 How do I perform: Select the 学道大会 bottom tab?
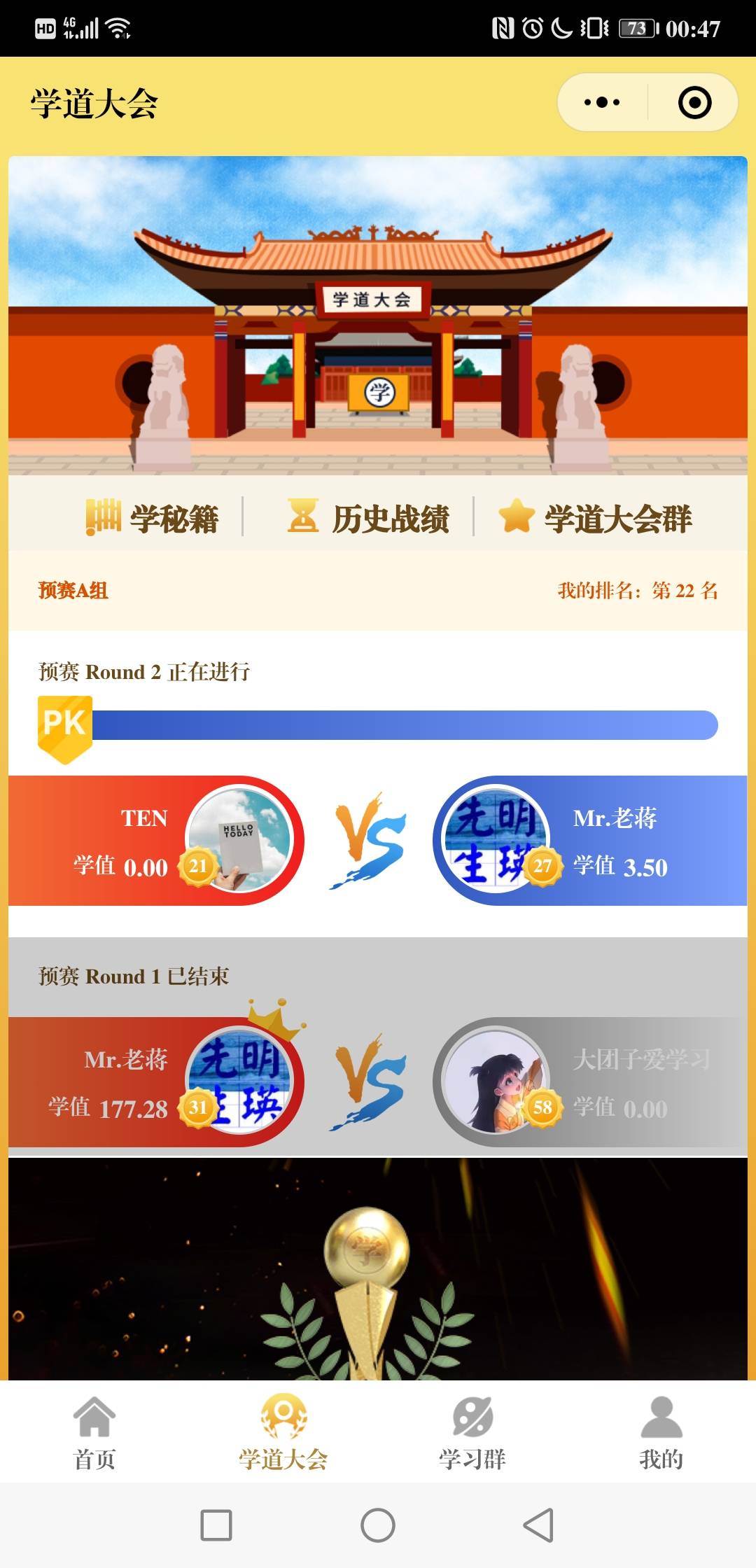283,1432
